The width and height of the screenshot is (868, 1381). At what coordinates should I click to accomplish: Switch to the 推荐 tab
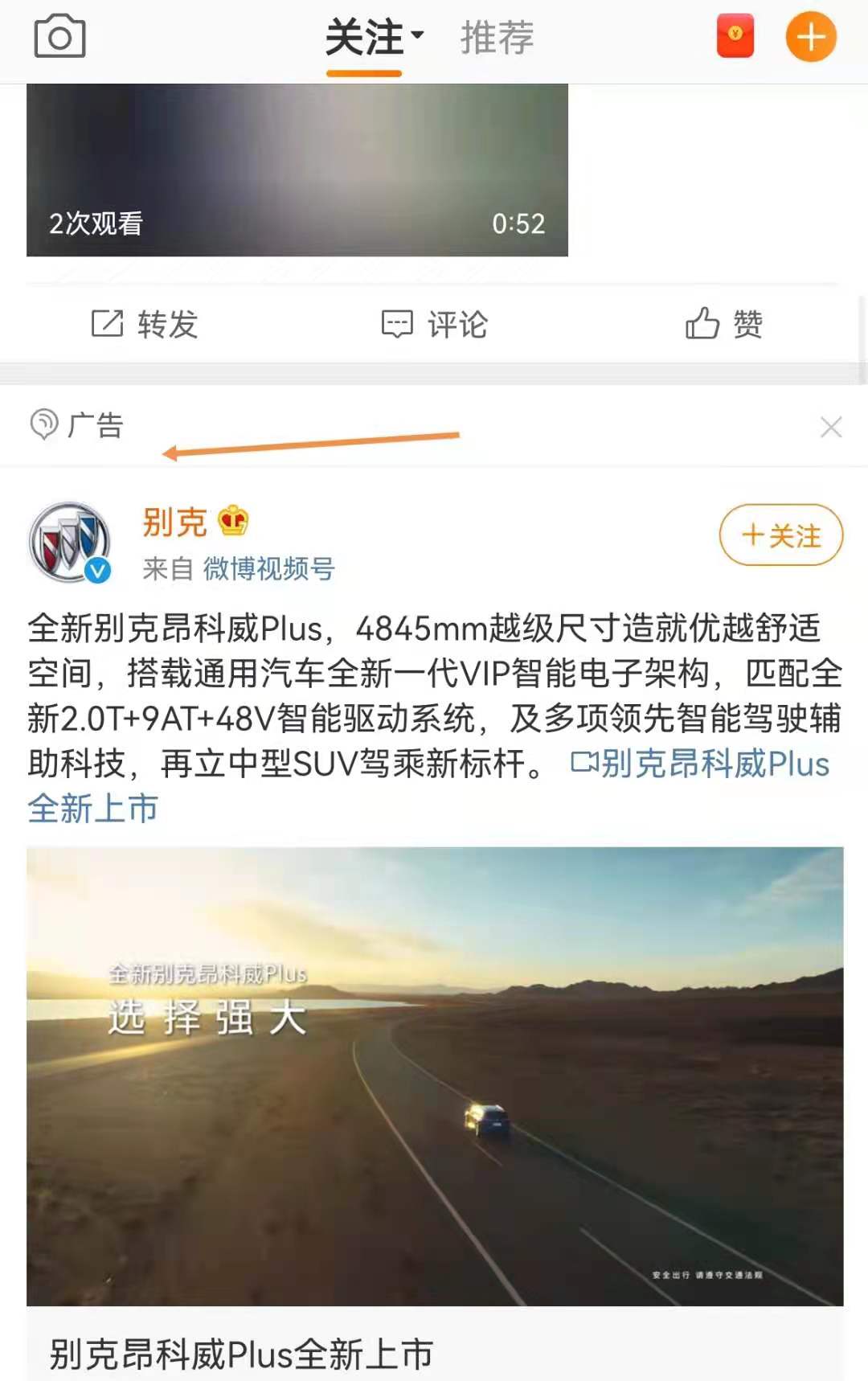[x=497, y=37]
